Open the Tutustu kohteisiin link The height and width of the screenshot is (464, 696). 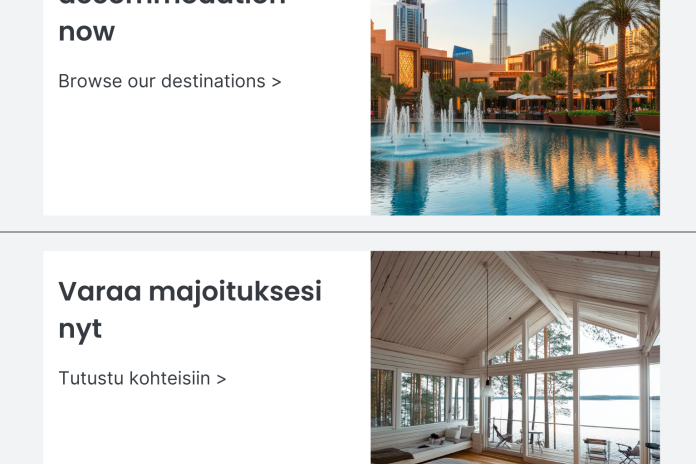tap(142, 378)
